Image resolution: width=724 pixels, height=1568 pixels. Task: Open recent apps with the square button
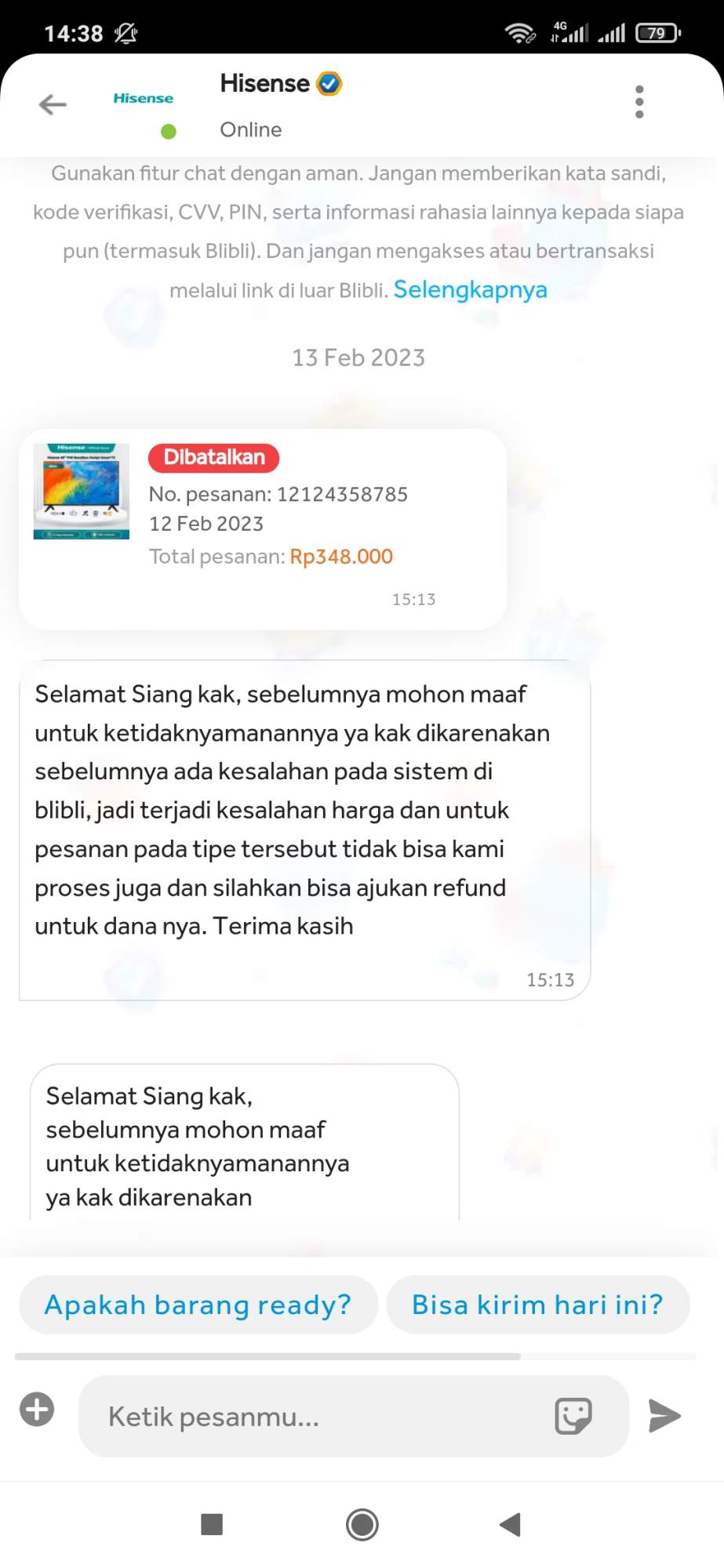(x=212, y=1524)
